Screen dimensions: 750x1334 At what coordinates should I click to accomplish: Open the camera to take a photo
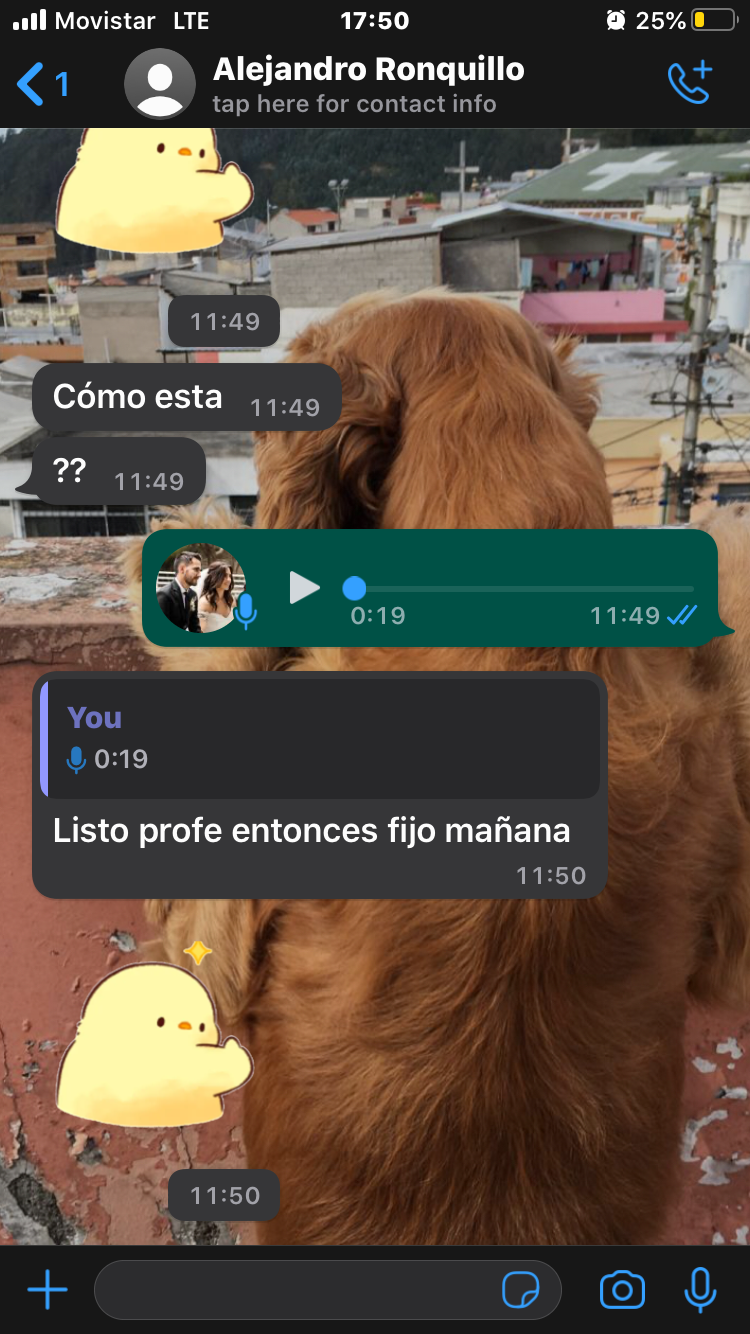pyautogui.click(x=622, y=1290)
